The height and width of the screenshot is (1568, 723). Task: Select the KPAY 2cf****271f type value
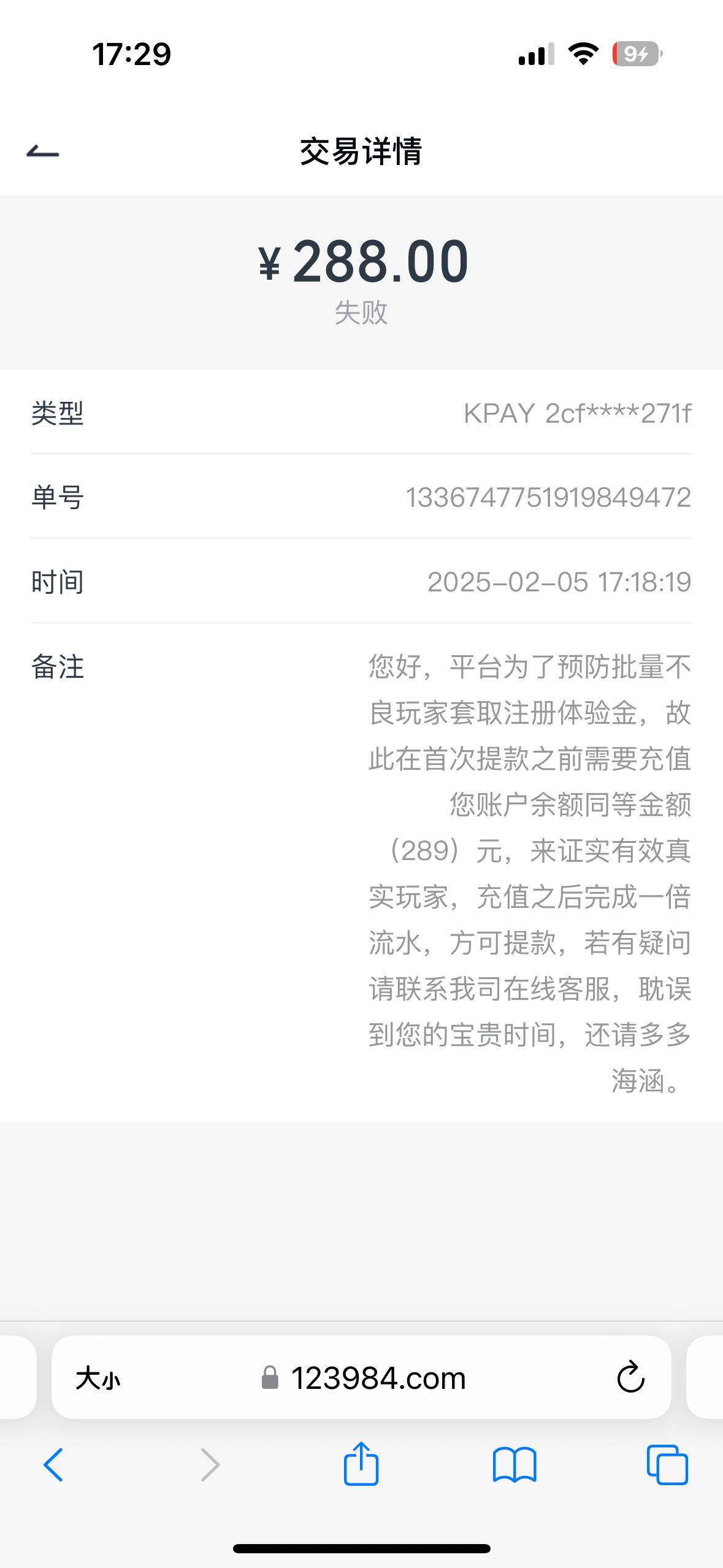578,415
